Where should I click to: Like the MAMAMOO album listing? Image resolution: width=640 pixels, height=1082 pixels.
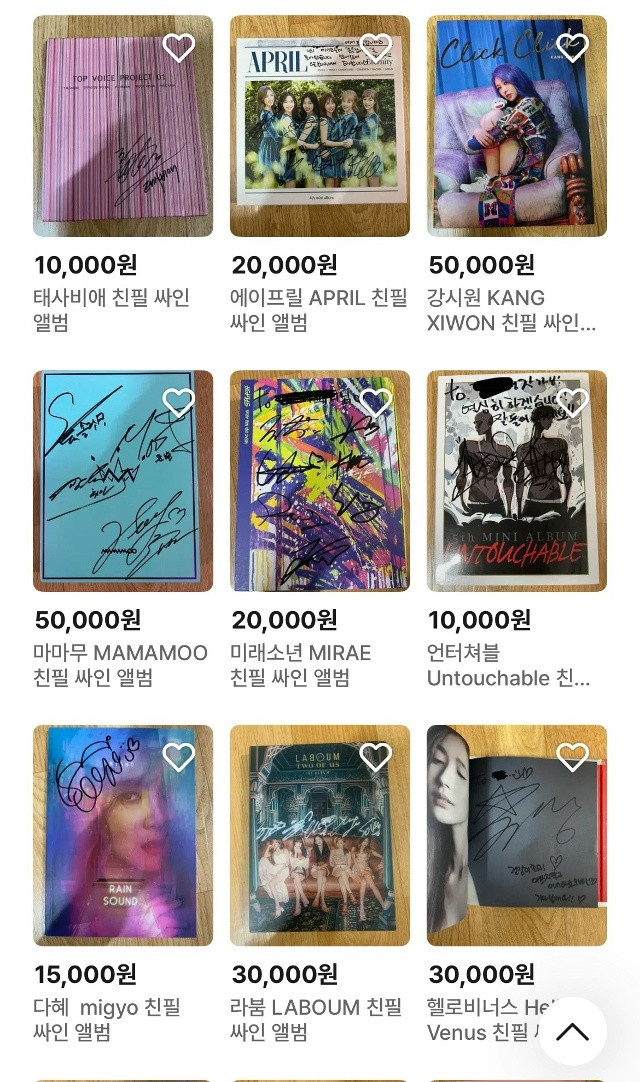pyautogui.click(x=178, y=402)
